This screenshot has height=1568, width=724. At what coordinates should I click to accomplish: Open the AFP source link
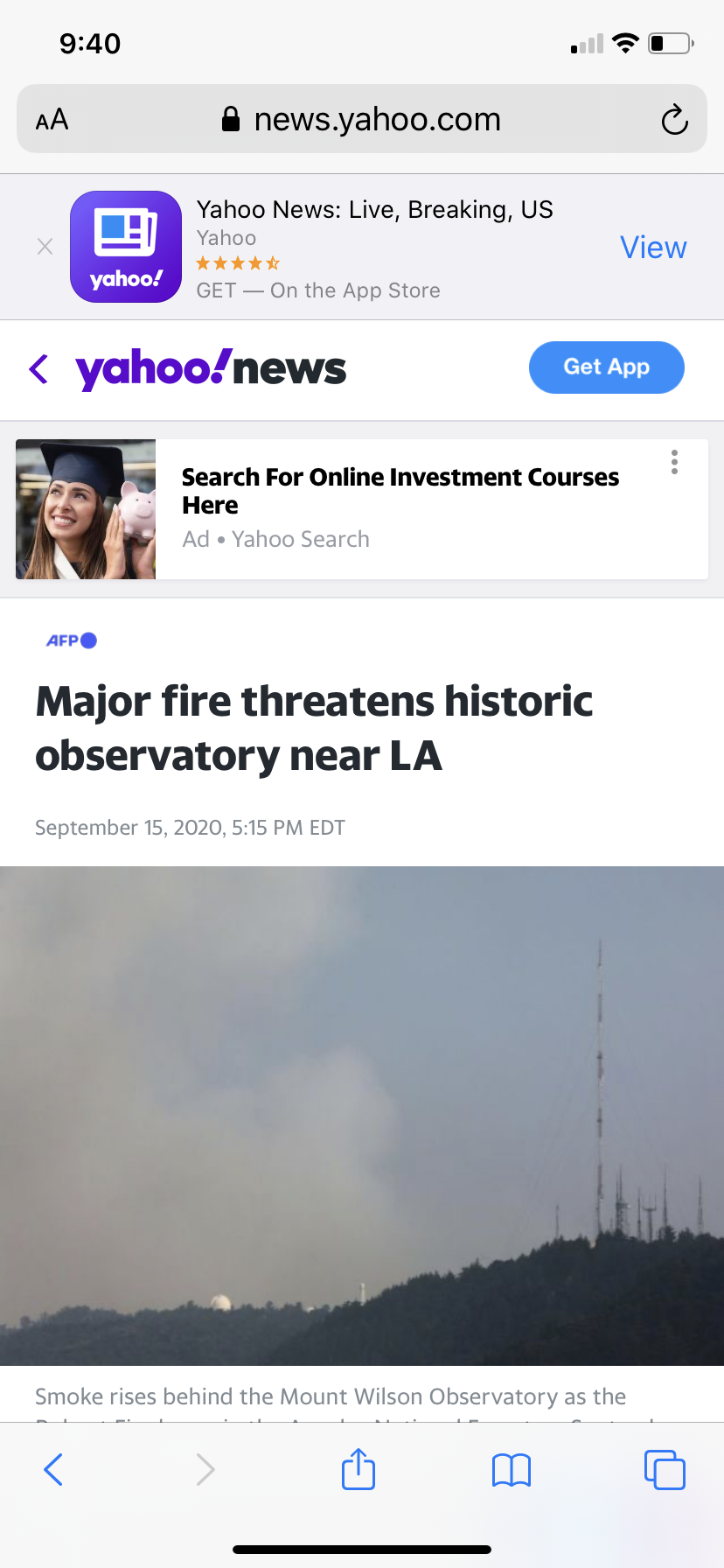(x=71, y=640)
